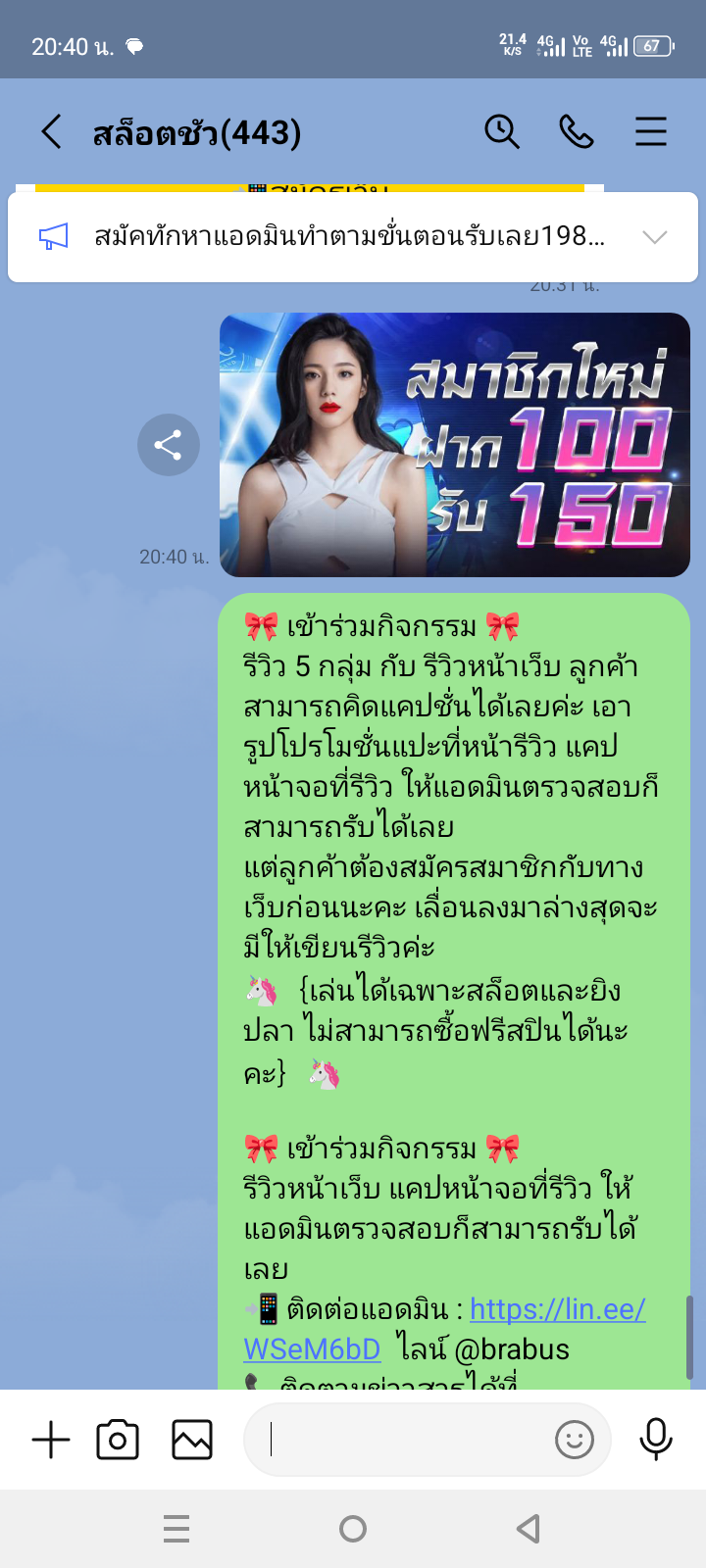Search within this chat
Viewport: 706px width, 1568px height.
point(502,131)
